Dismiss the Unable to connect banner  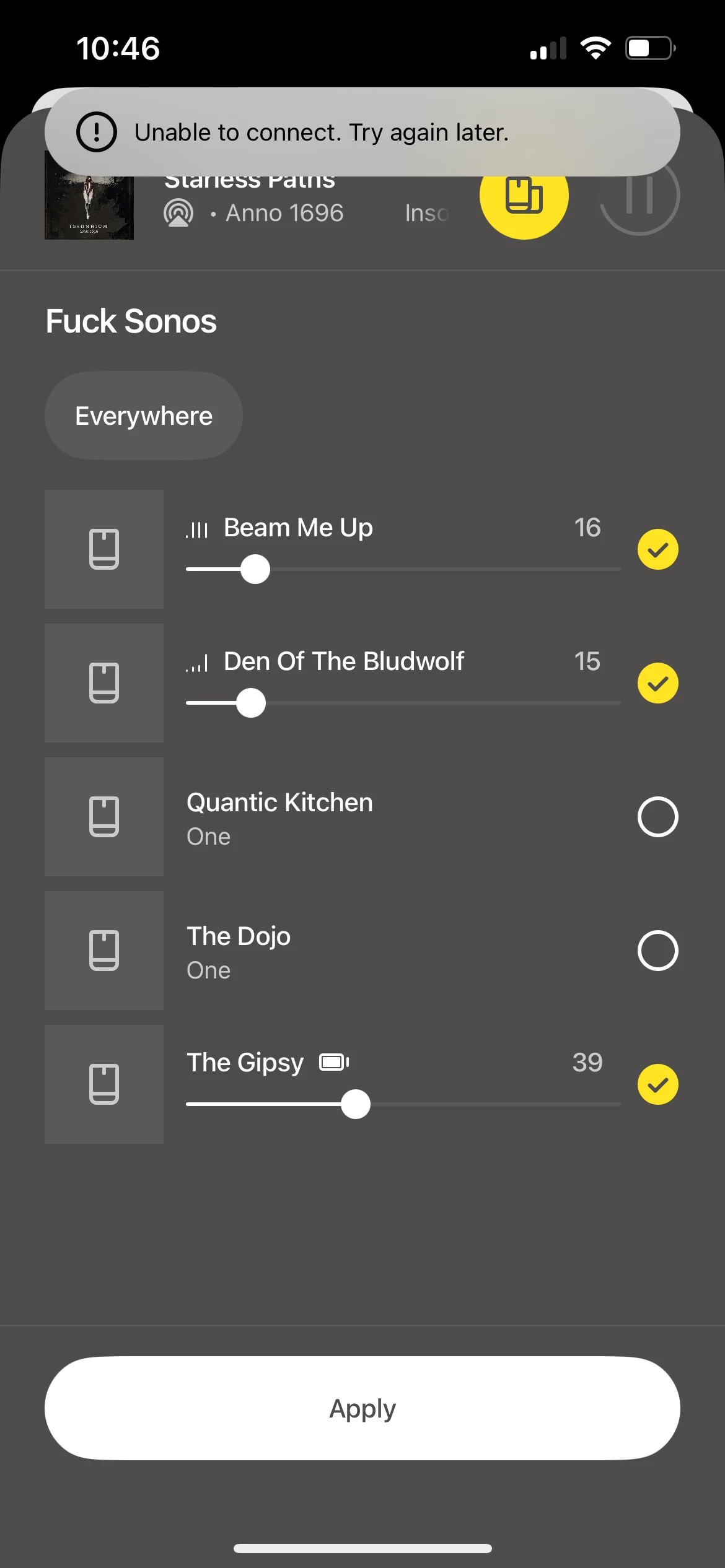click(362, 132)
